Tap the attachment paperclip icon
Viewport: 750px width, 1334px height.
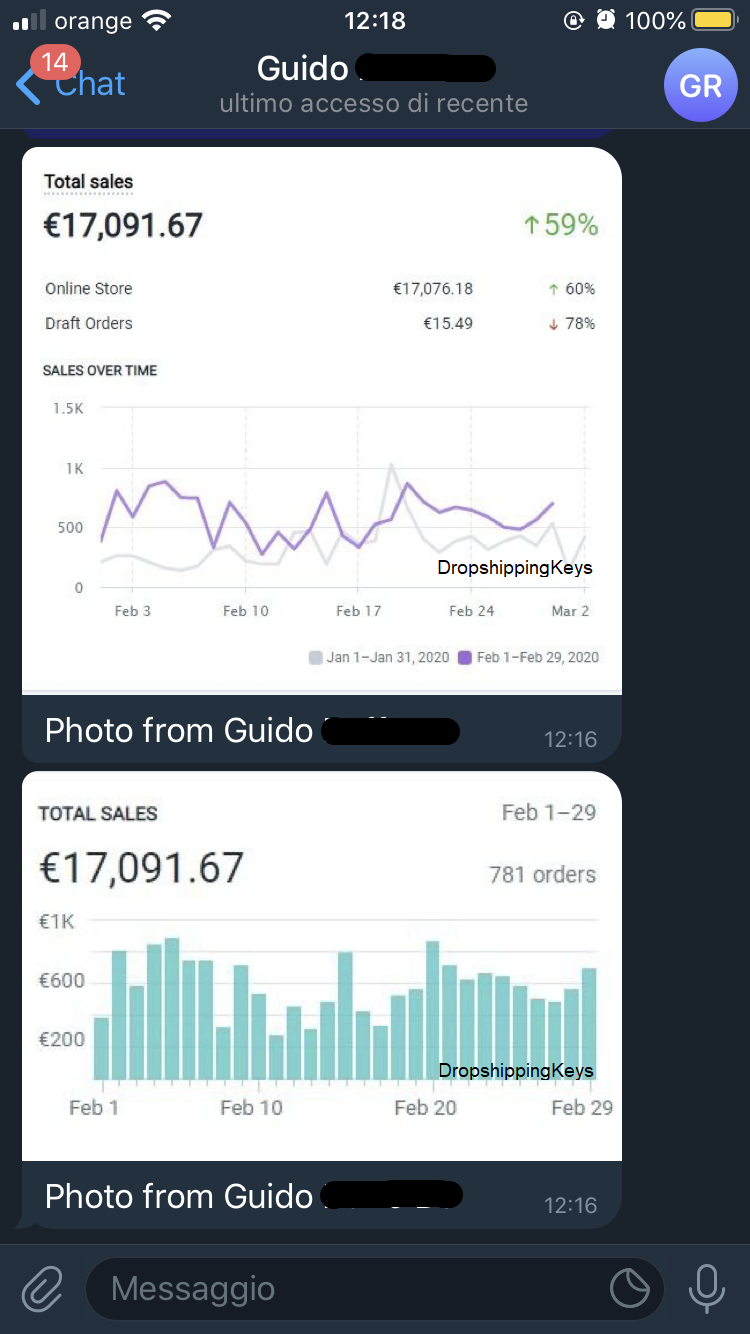click(42, 1289)
